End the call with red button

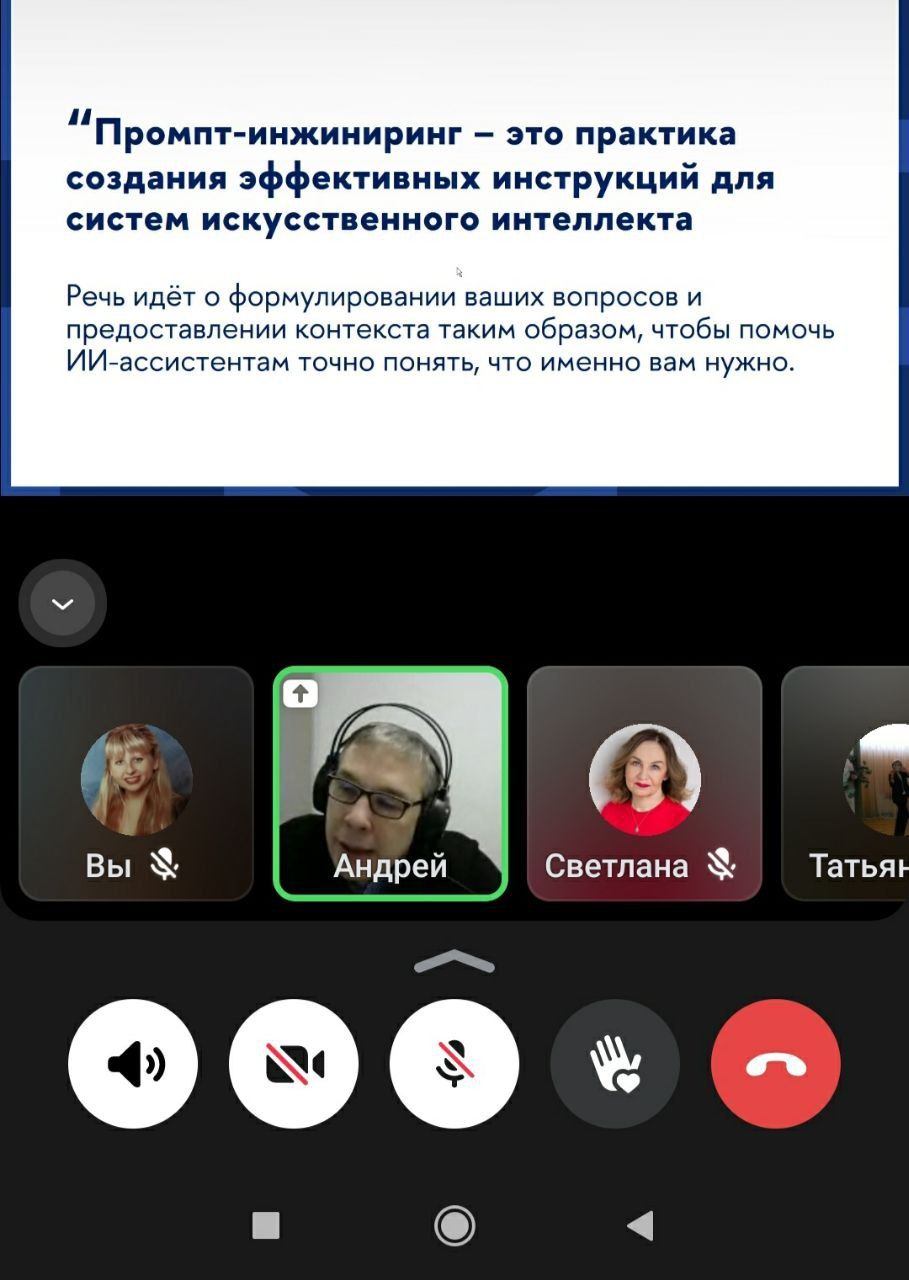point(776,1064)
